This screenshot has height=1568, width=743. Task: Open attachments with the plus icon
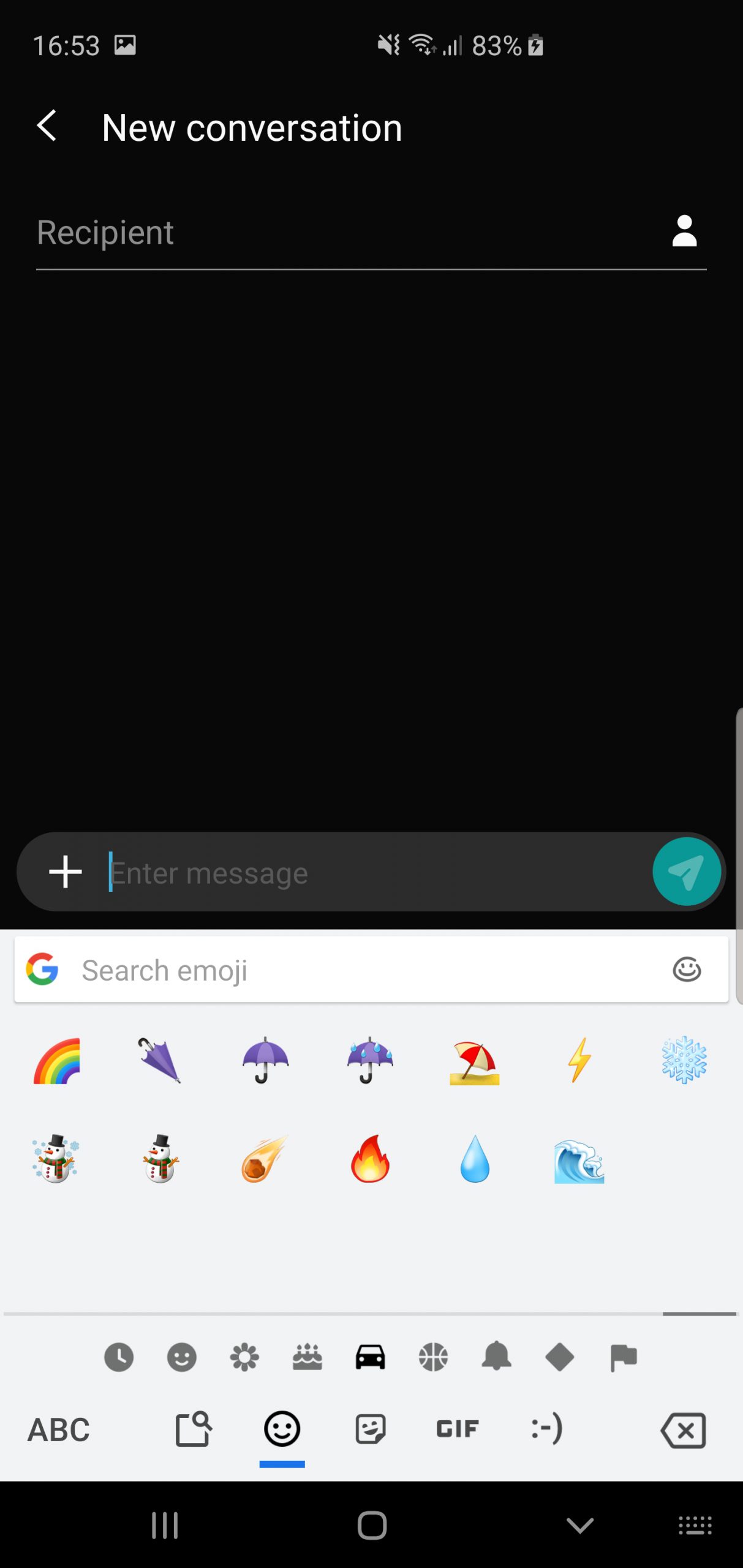(x=66, y=872)
